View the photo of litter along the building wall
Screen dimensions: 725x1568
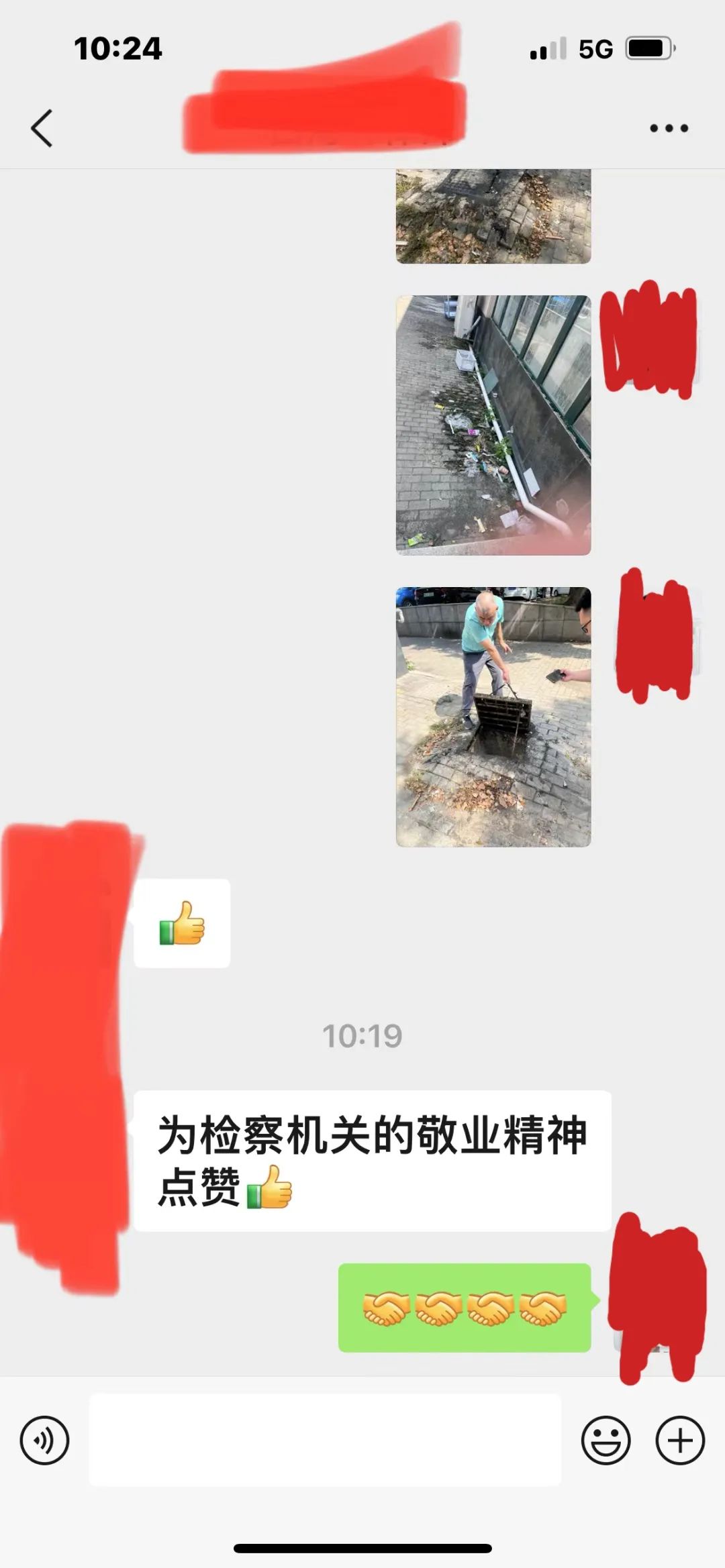[x=493, y=425]
